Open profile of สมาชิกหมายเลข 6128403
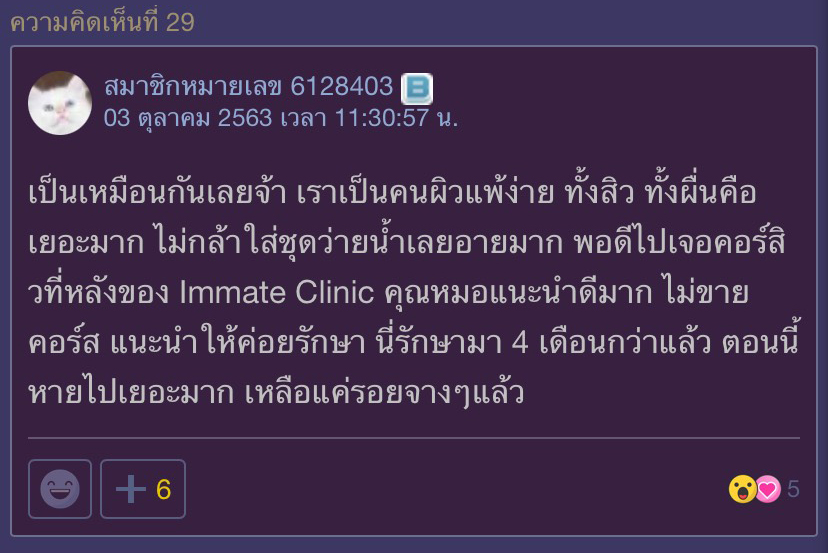The height and width of the screenshot is (553, 828). coord(248,87)
